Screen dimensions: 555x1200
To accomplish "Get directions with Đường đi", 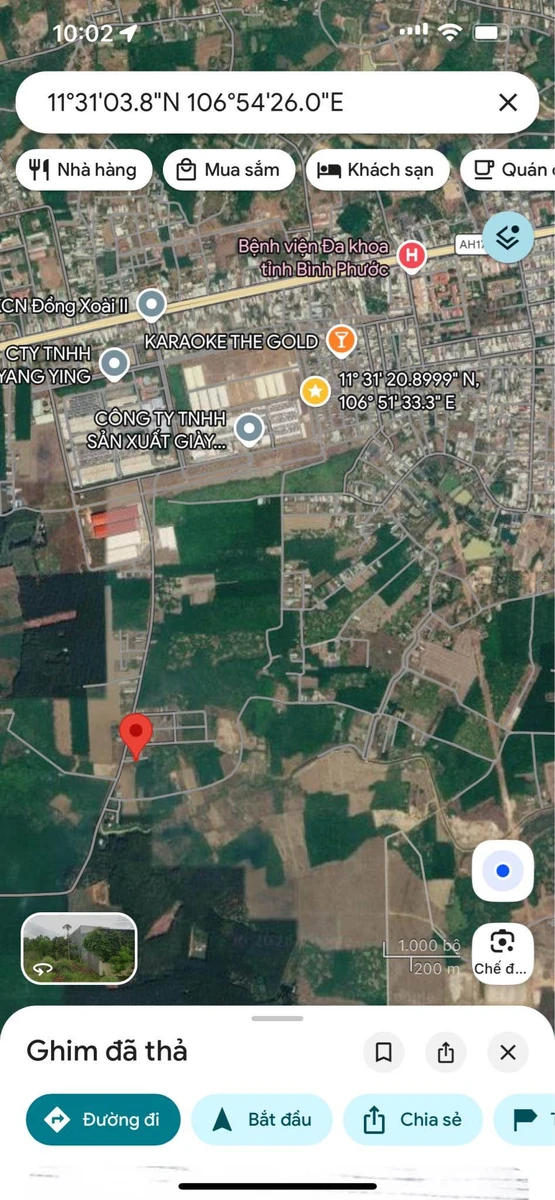I will point(103,1119).
